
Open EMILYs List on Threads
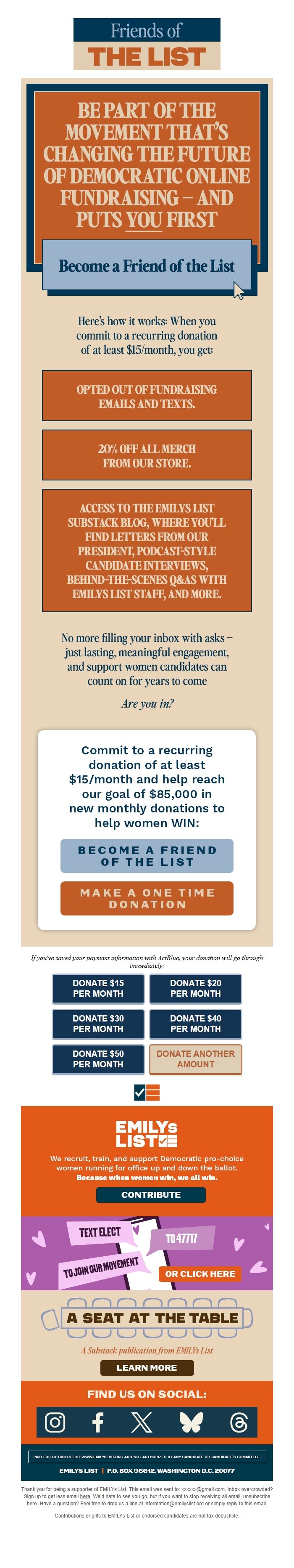tap(239, 1422)
